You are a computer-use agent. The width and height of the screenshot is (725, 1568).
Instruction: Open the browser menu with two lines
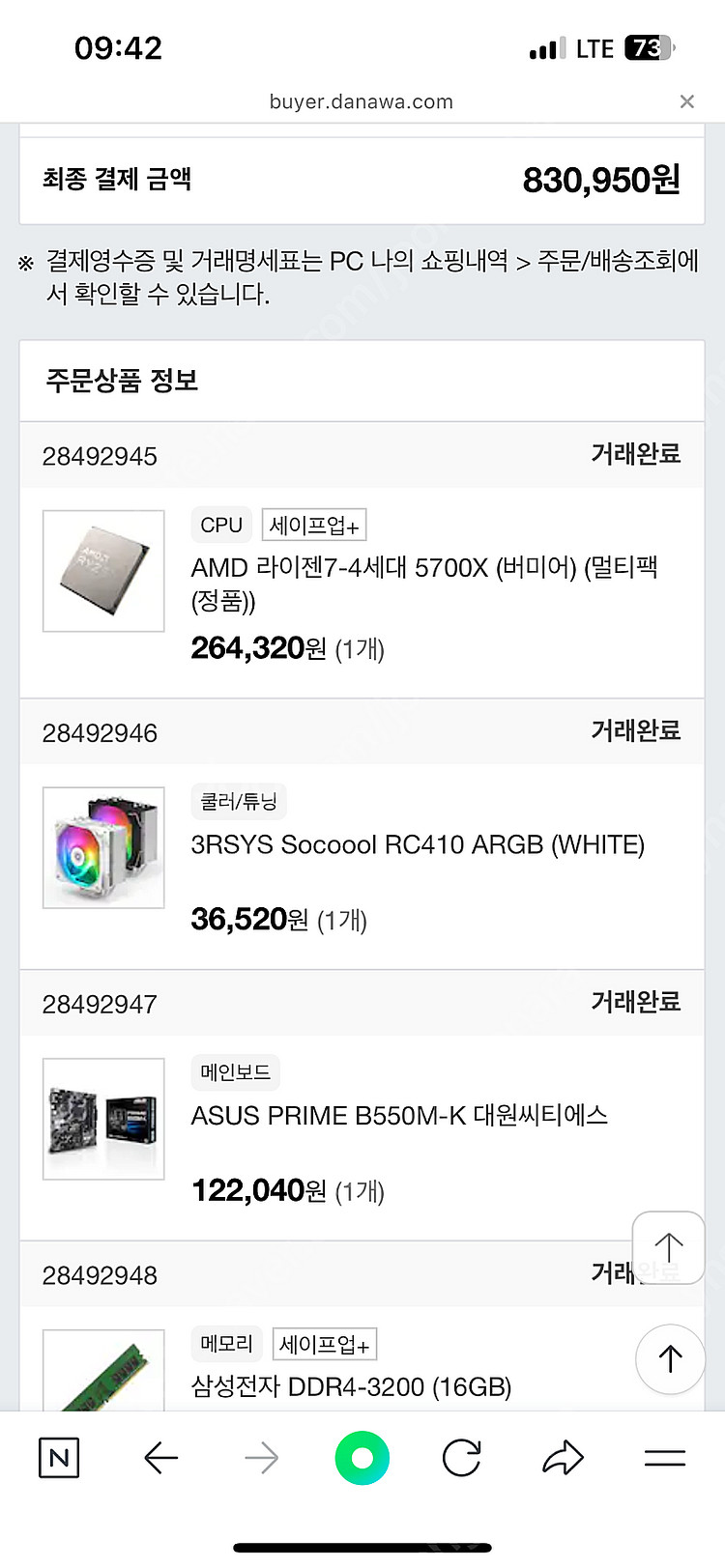click(665, 1458)
